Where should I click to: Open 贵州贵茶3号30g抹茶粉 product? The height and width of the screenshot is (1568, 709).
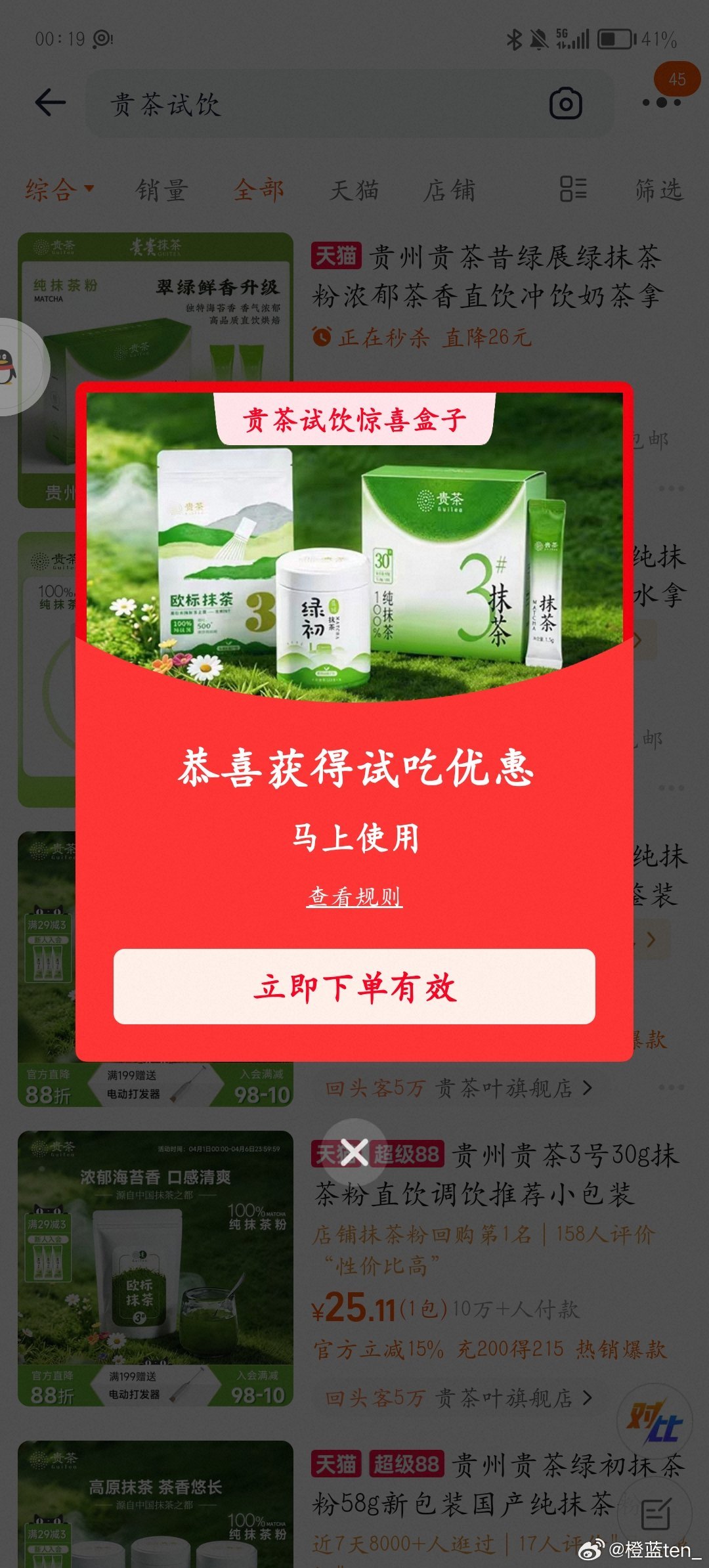[499, 1174]
